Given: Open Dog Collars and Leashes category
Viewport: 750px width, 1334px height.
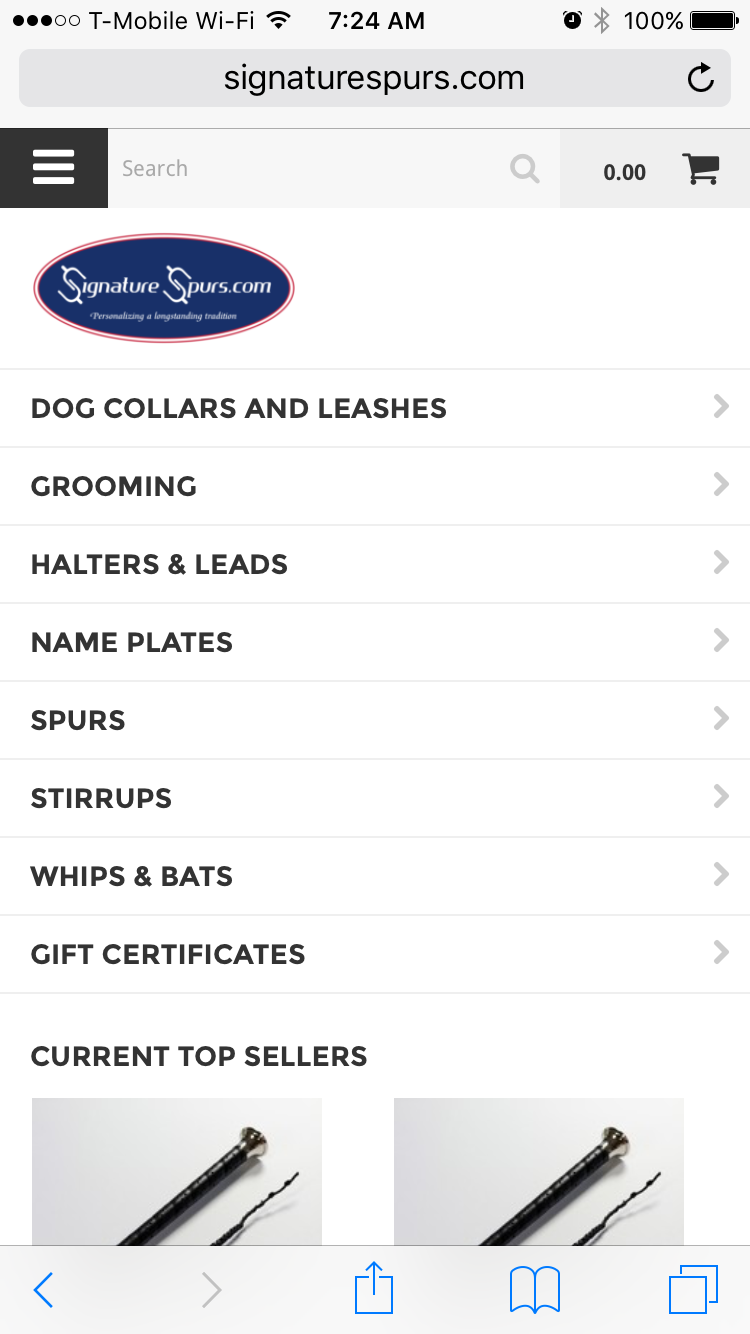Looking at the screenshot, I should [374, 408].
